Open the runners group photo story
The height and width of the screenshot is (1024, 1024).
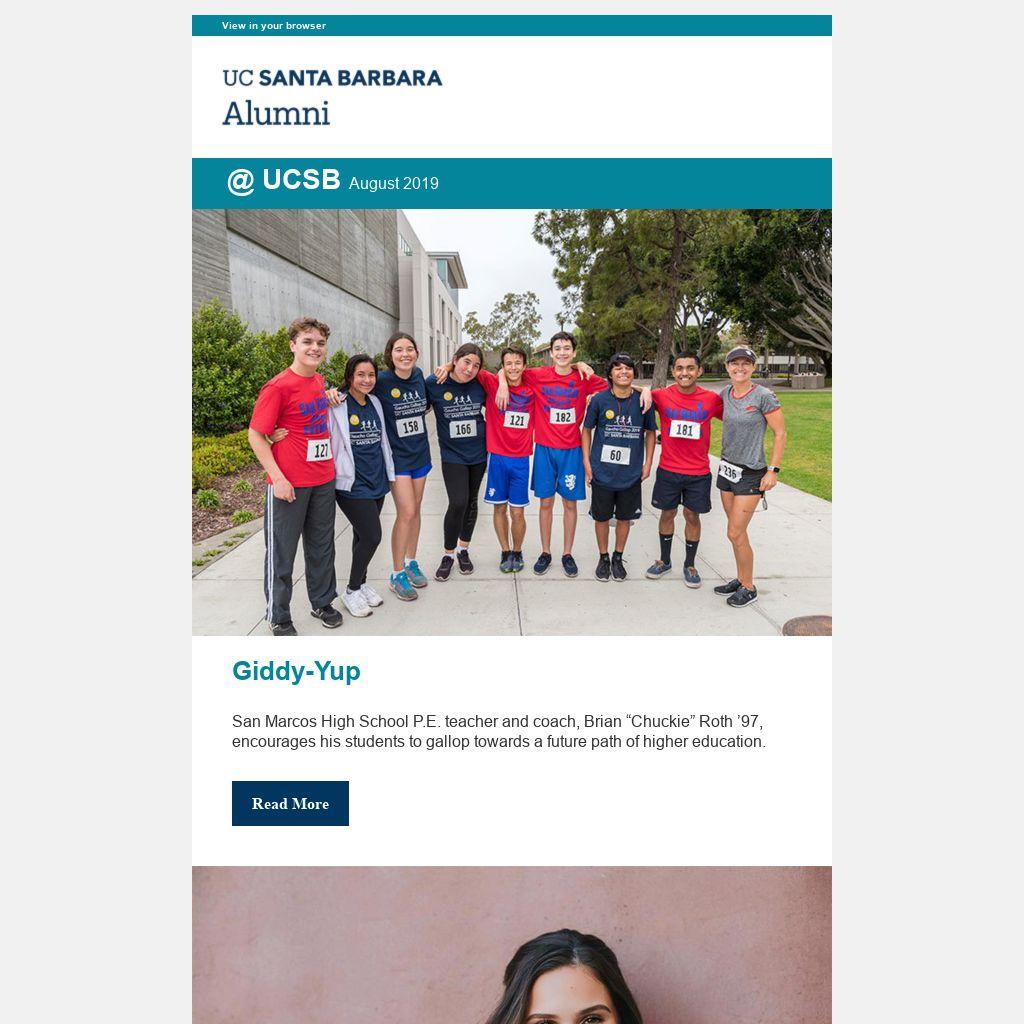tap(512, 422)
